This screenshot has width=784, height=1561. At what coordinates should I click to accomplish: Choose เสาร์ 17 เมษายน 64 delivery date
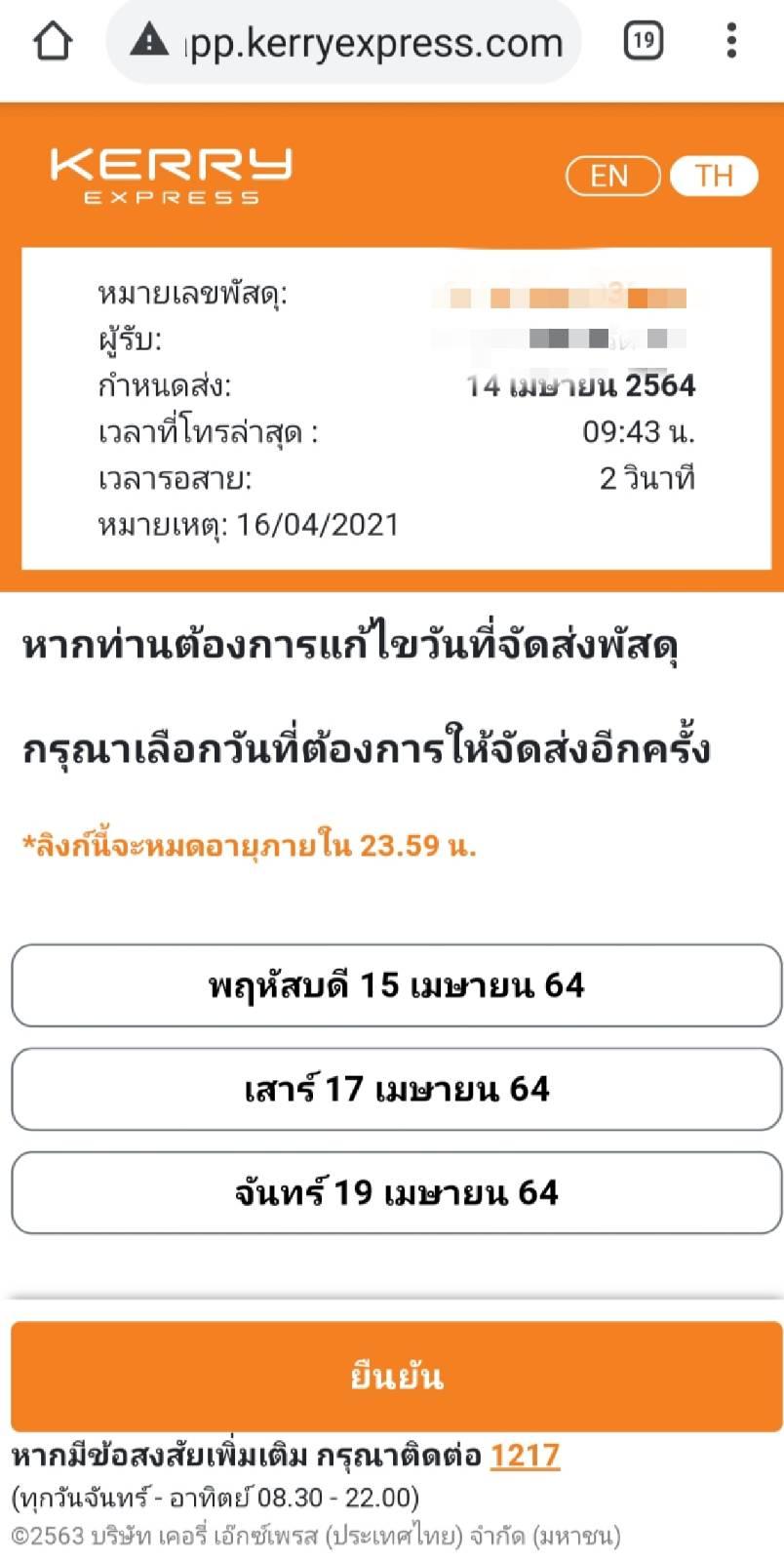396,1089
